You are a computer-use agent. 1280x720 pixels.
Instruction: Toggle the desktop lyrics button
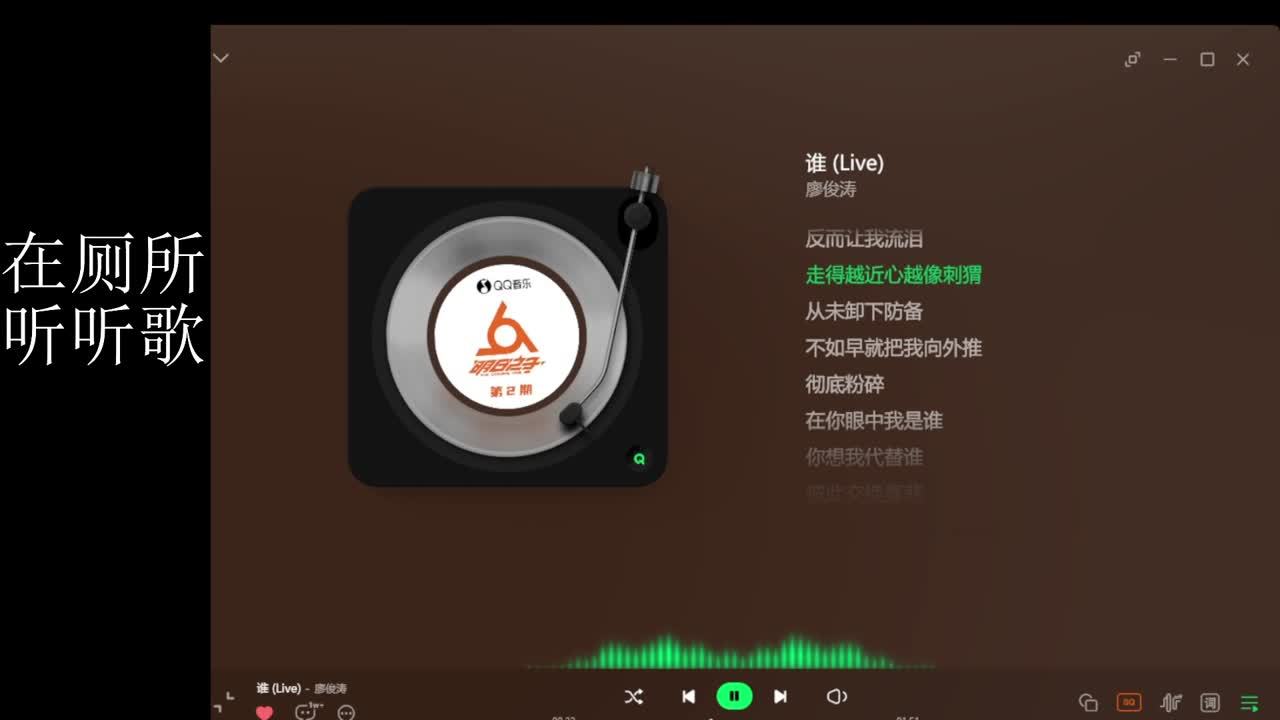1210,702
